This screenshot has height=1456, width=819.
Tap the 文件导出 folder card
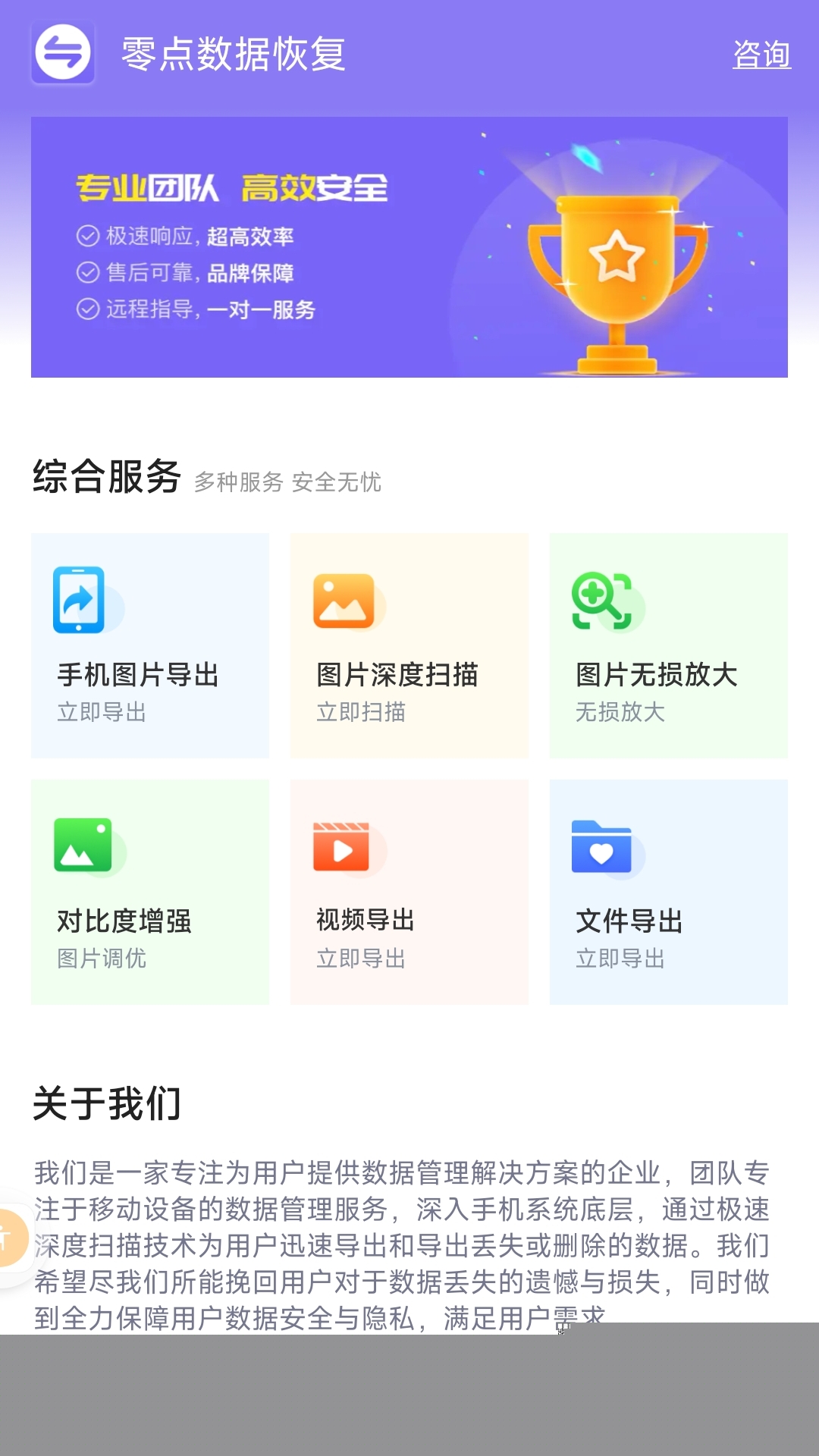(x=668, y=892)
